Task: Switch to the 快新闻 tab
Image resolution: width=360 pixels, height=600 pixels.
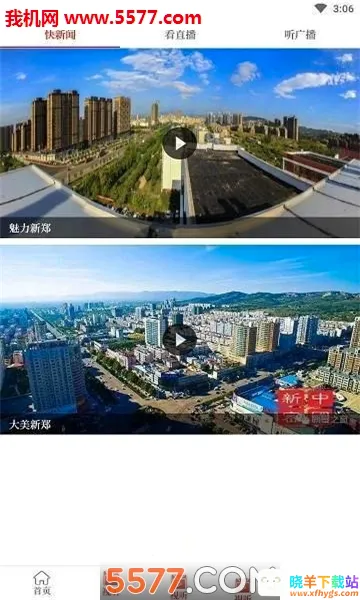Action: coord(60,35)
